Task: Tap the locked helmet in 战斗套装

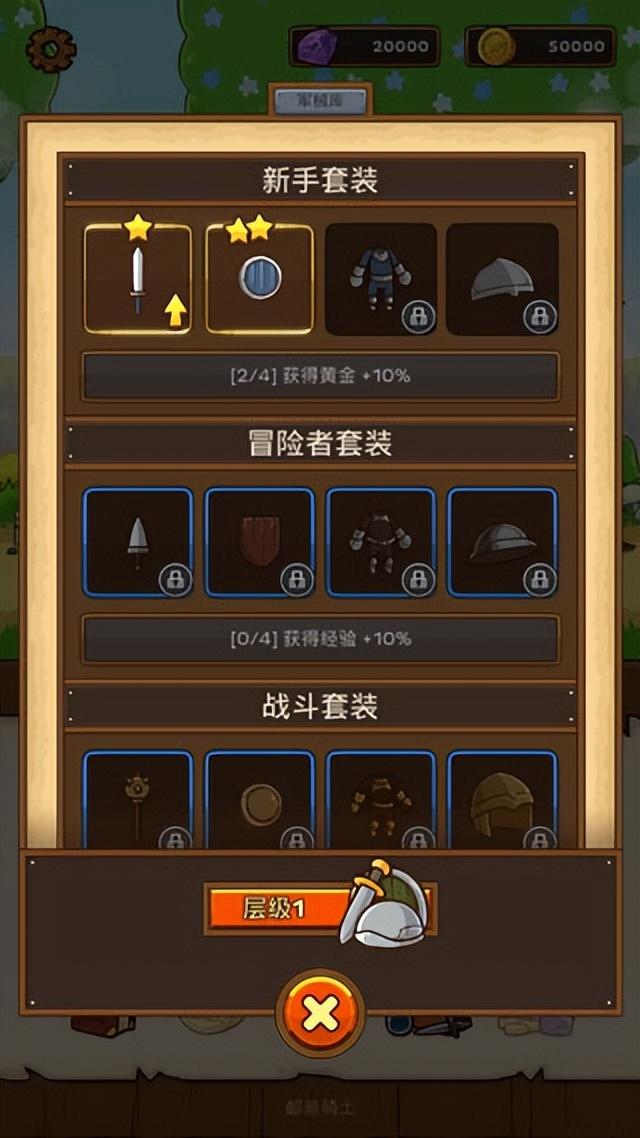Action: pos(502,800)
